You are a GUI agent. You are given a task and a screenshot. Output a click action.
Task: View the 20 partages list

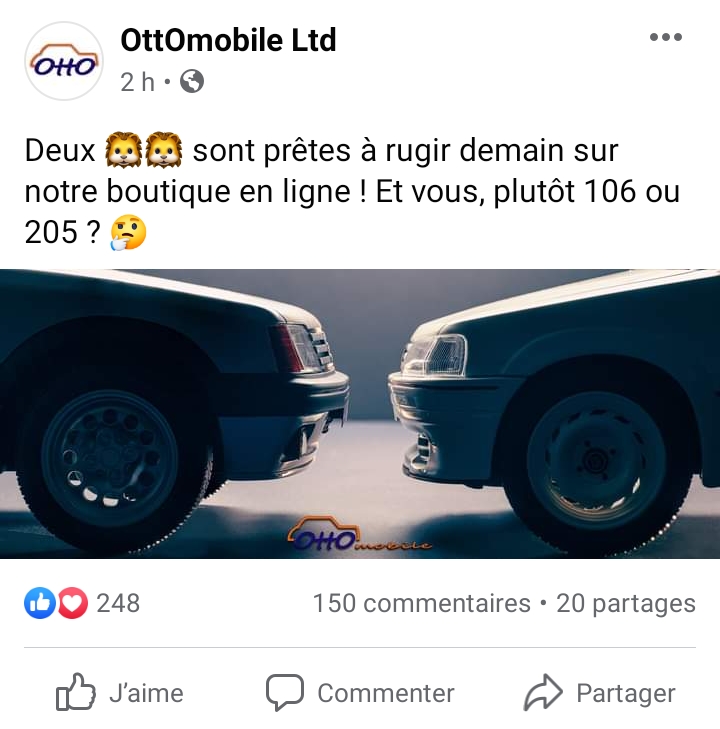[625, 604]
